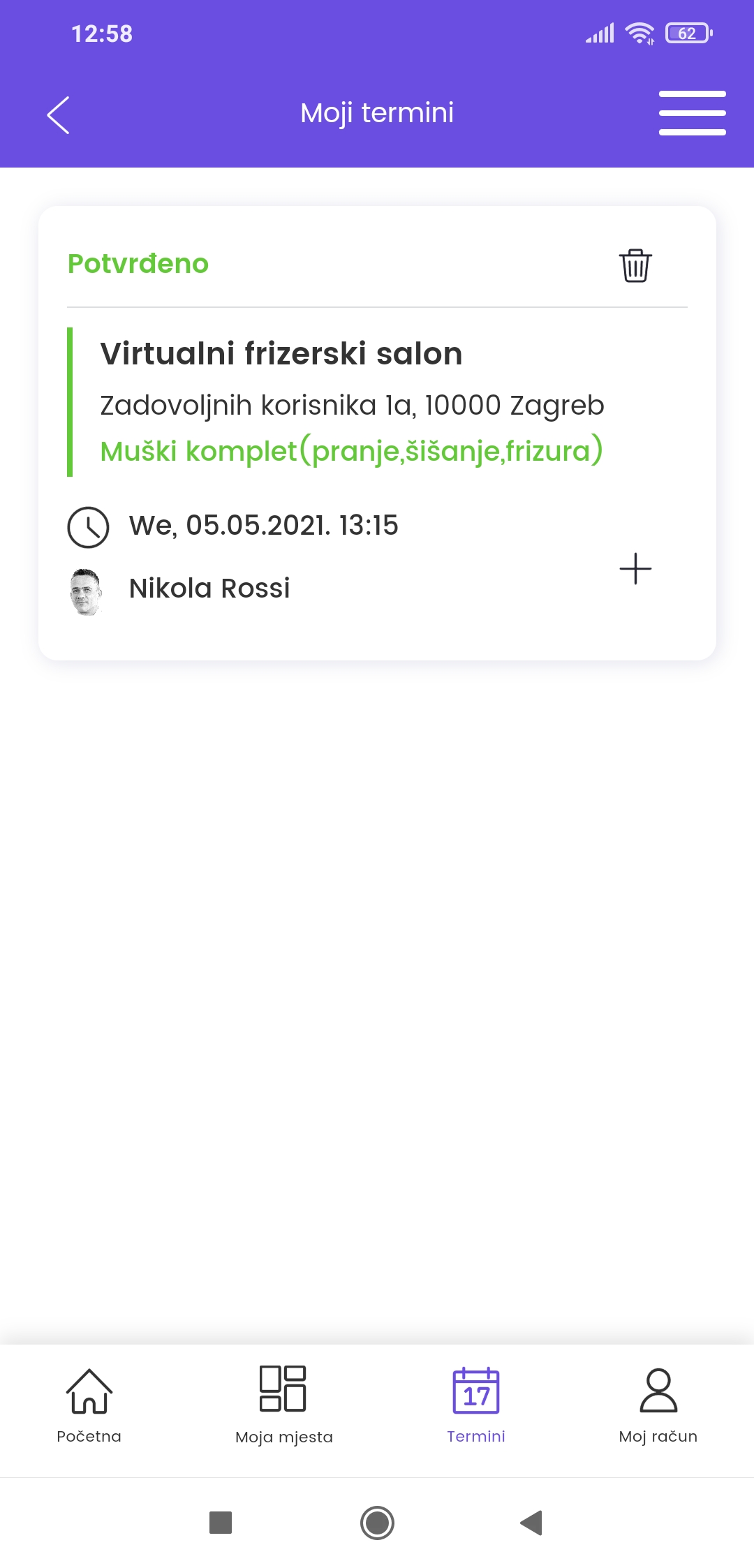Open the Virtualni frizerski salon appointment card
This screenshot has width=754, height=1568.
pyautogui.click(x=377, y=433)
